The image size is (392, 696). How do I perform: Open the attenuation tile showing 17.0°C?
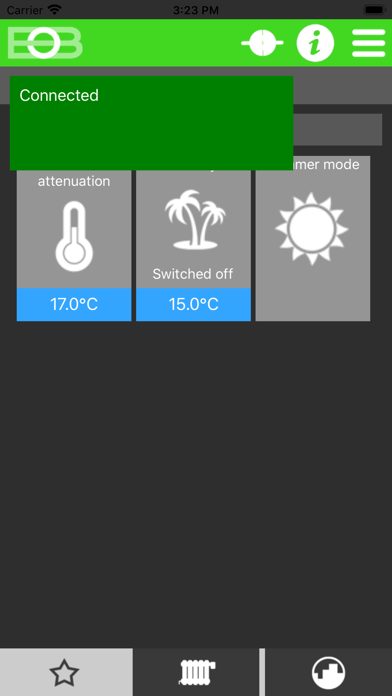point(74,238)
